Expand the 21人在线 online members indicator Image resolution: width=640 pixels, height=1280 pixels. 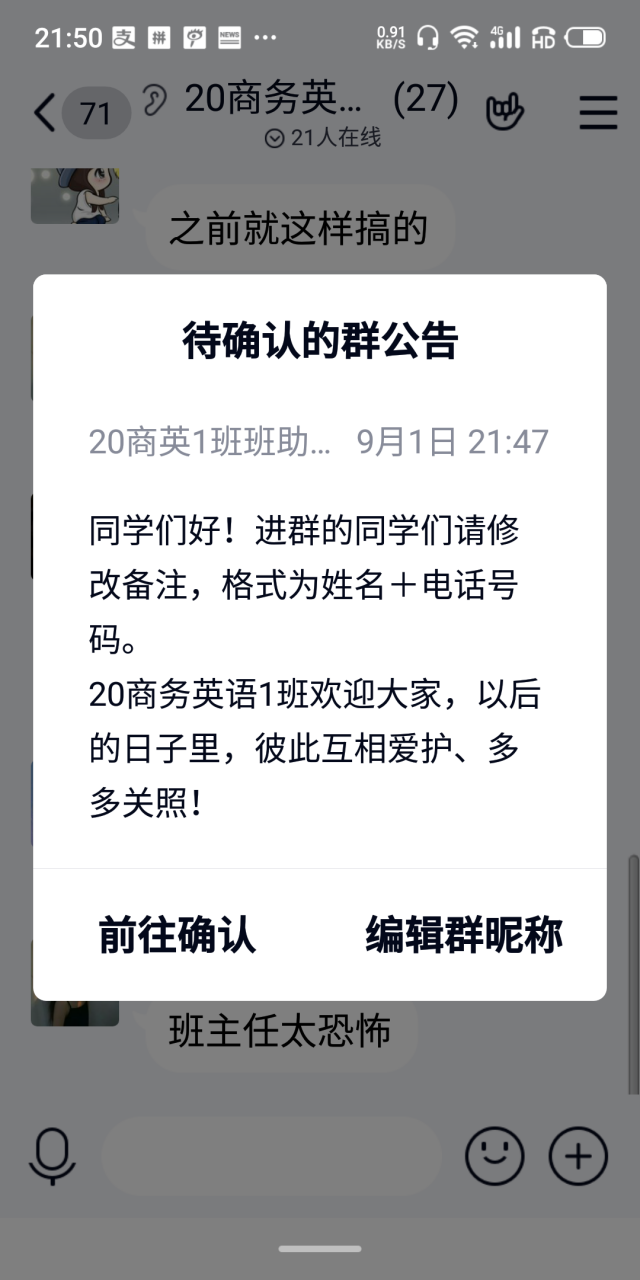coord(323,138)
